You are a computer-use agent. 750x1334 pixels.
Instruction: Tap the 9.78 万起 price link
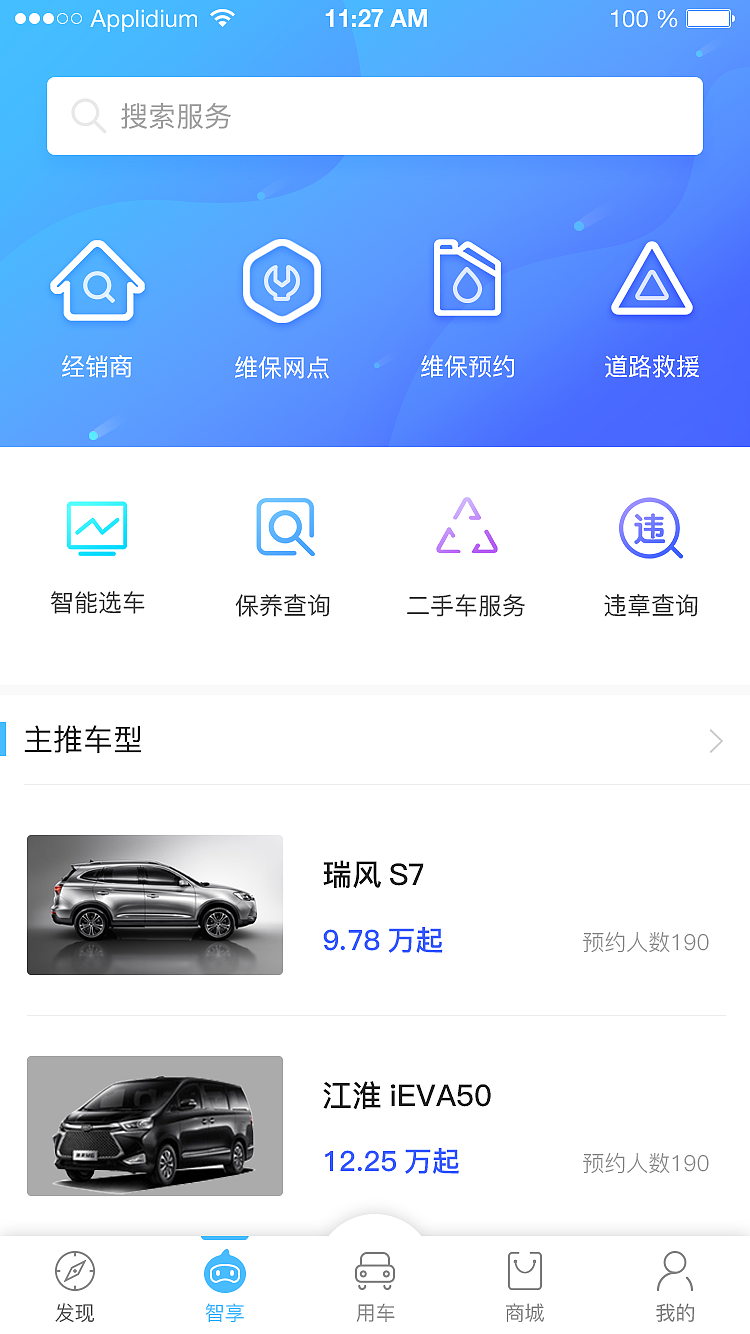point(383,941)
